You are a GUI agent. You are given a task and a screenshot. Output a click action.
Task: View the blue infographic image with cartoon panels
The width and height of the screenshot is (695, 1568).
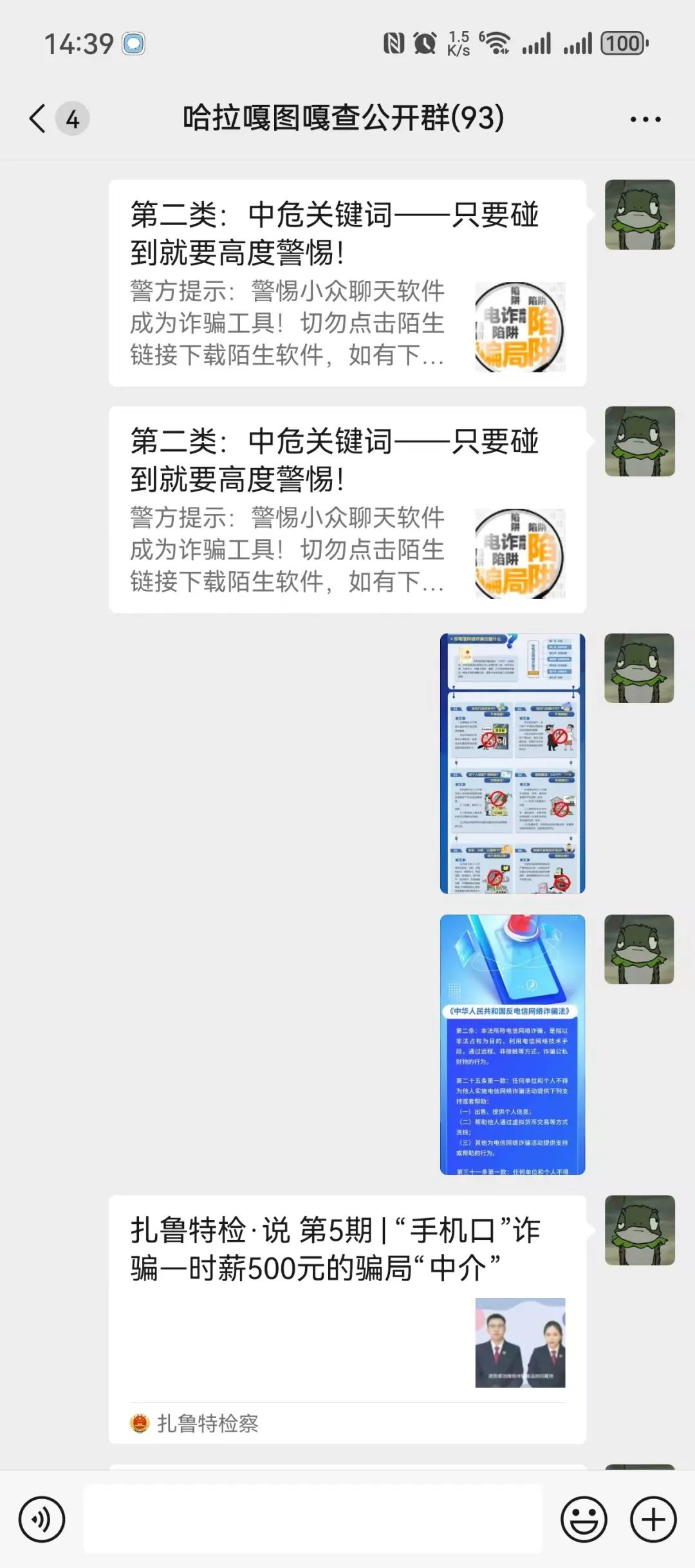tap(512, 763)
